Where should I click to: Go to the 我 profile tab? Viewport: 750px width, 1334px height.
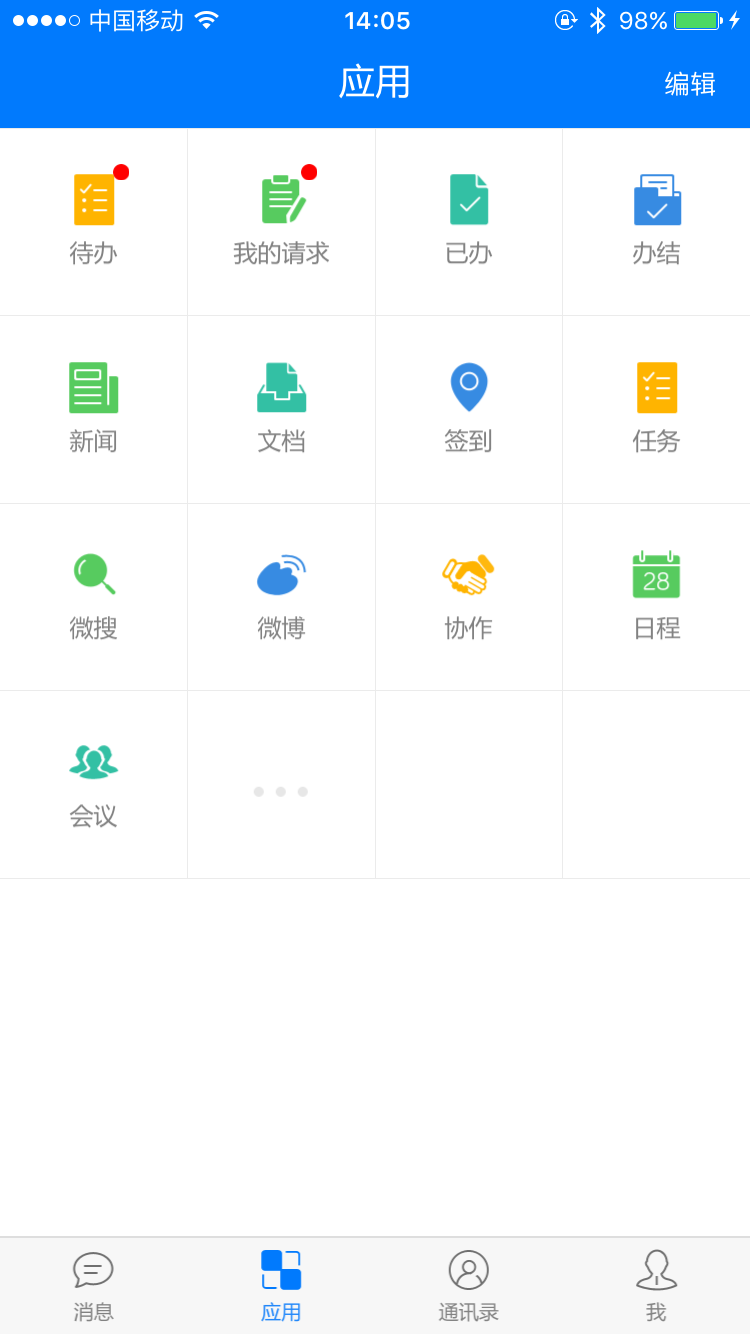pos(656,1286)
